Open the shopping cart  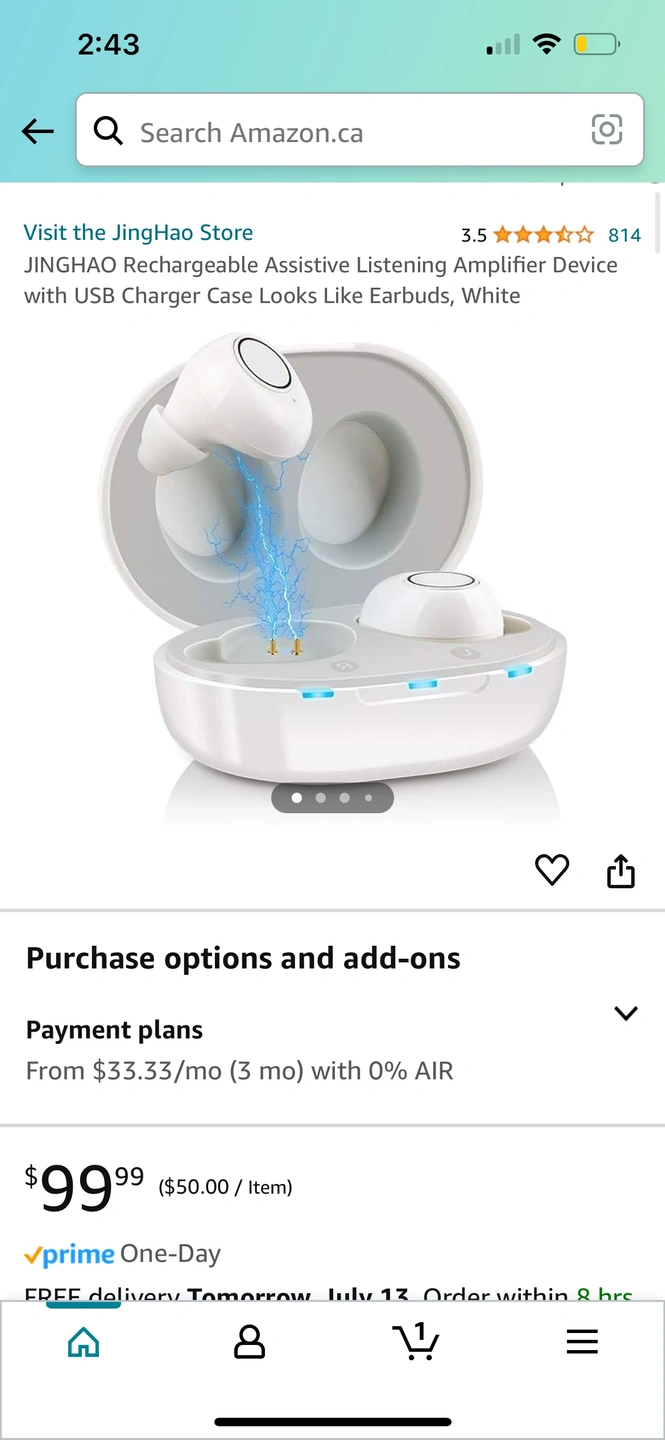tap(416, 1341)
